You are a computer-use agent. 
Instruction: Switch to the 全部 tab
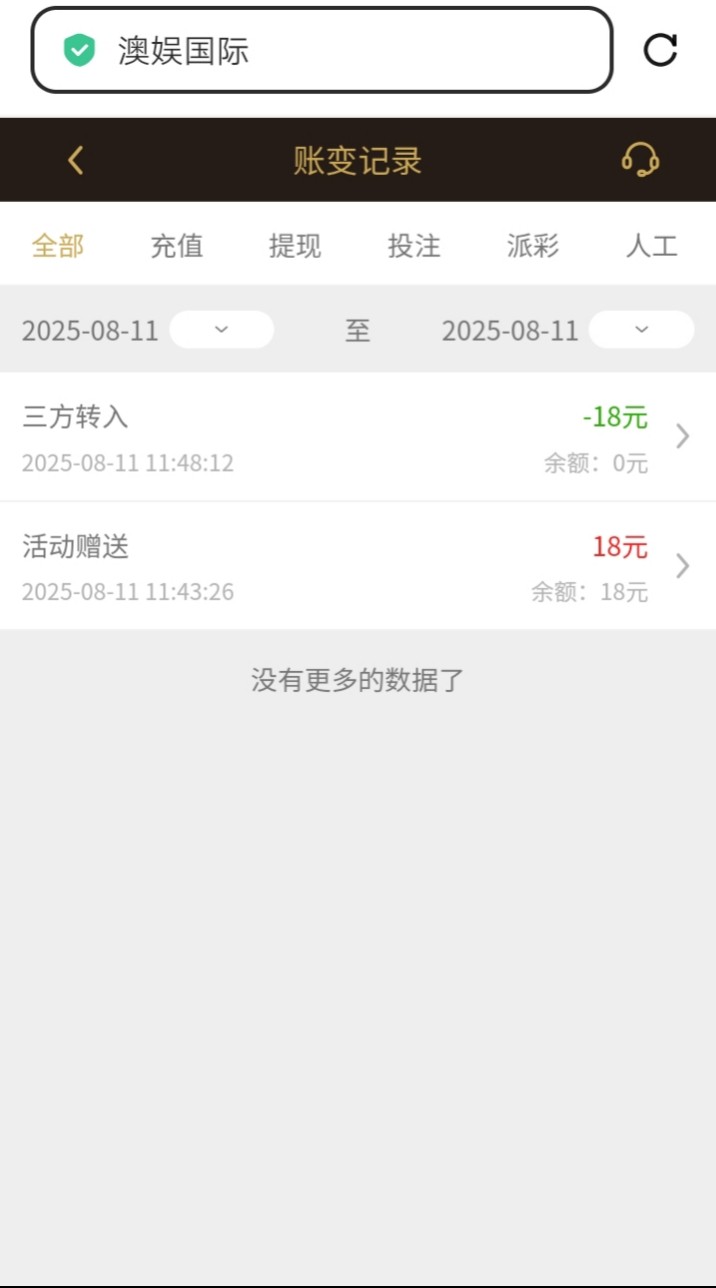pyautogui.click(x=58, y=246)
